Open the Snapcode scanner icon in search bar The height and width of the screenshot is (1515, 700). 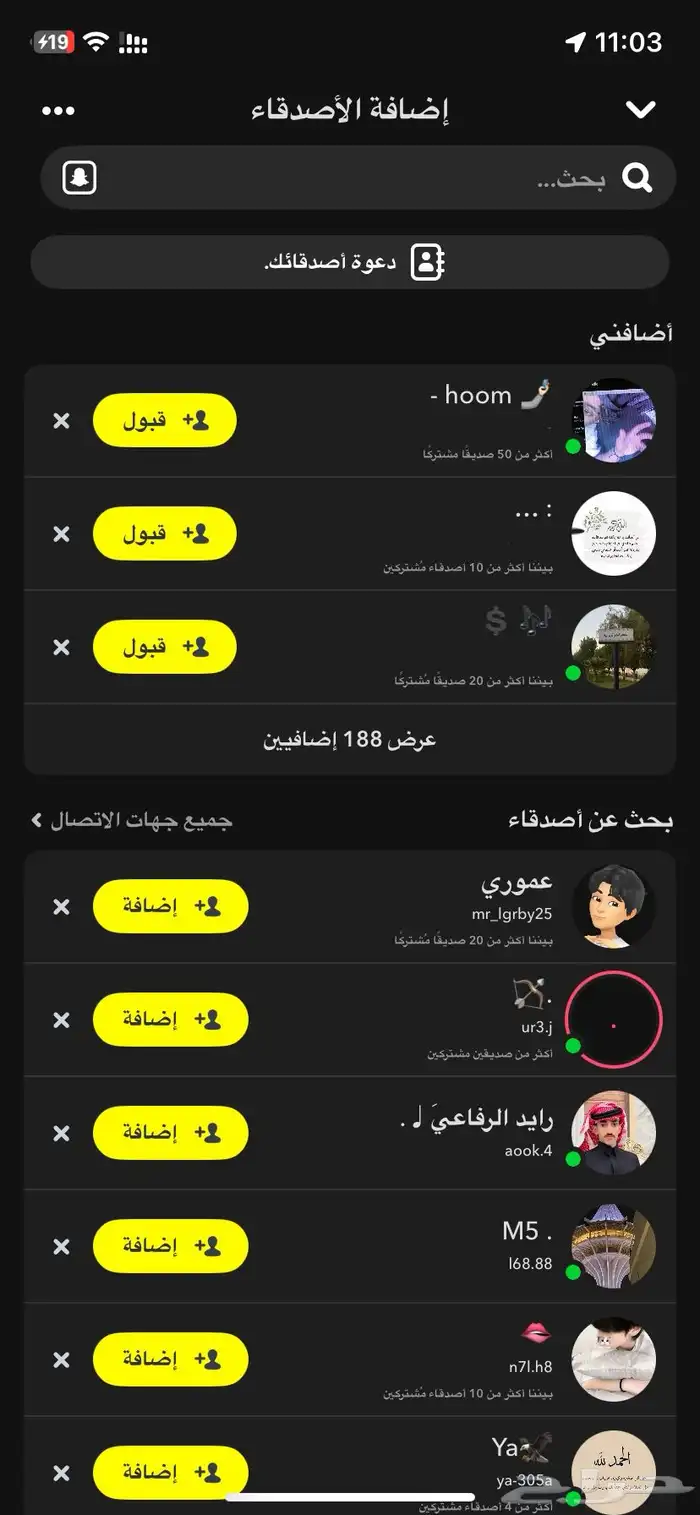click(x=79, y=178)
